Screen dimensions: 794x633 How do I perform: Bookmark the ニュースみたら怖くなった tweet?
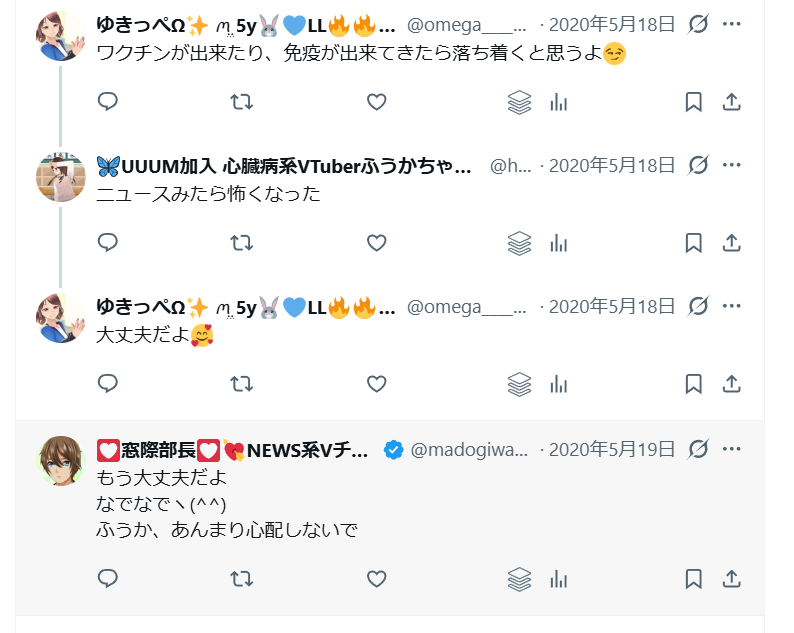pyautogui.click(x=693, y=243)
